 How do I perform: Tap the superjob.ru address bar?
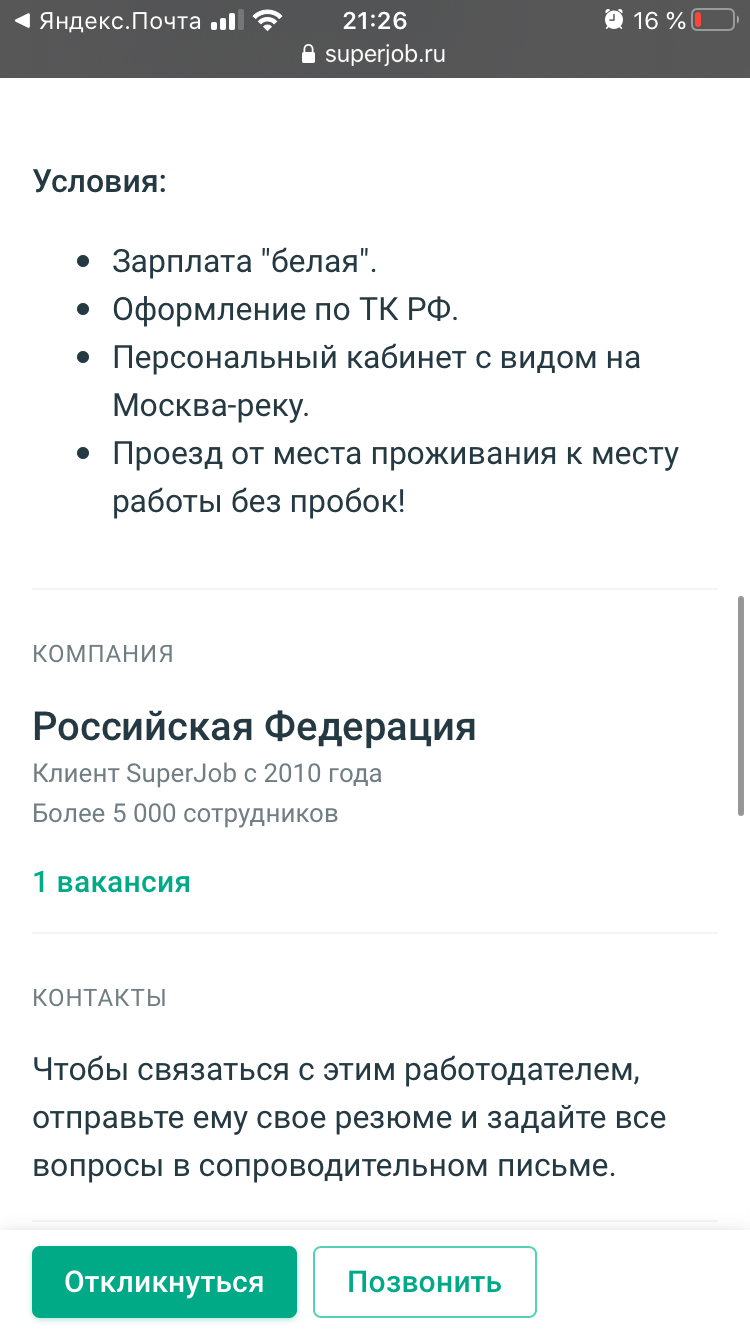(x=374, y=54)
